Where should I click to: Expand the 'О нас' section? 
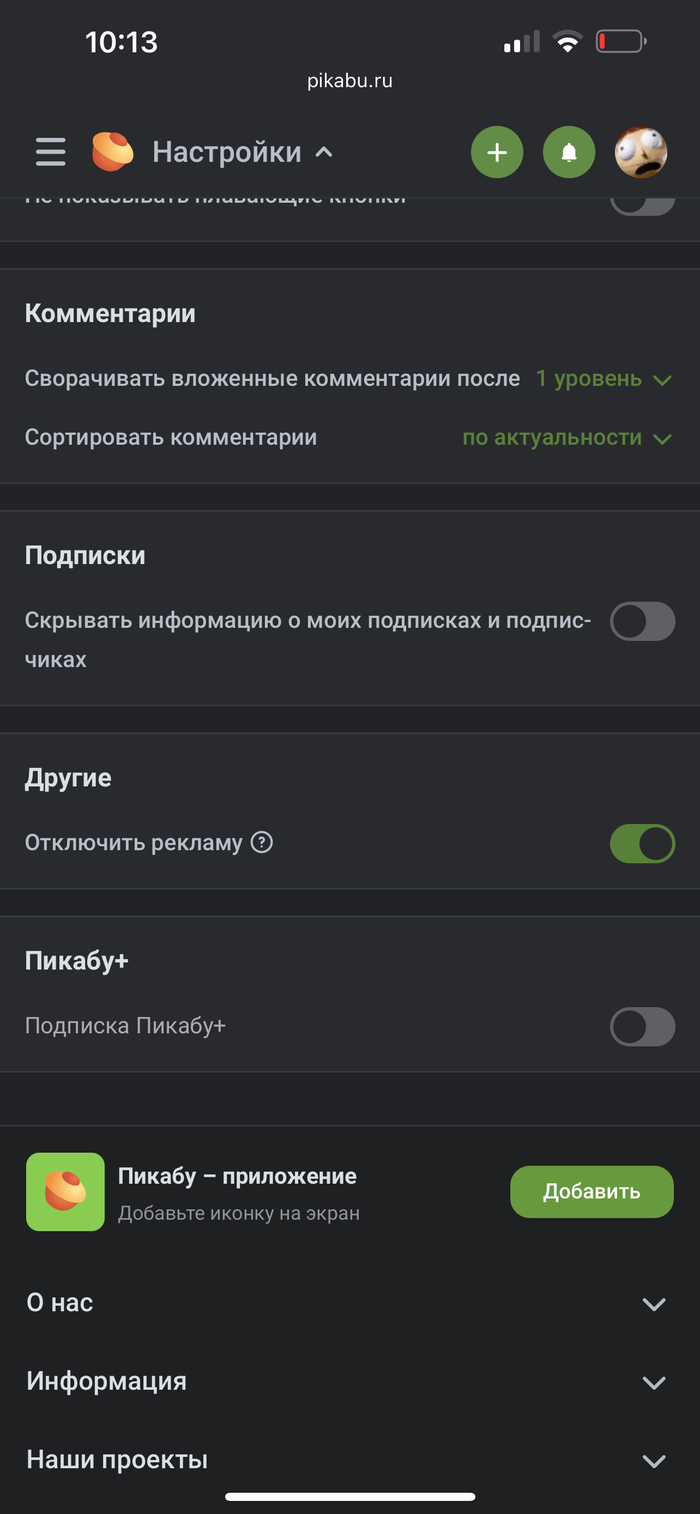[x=350, y=1303]
